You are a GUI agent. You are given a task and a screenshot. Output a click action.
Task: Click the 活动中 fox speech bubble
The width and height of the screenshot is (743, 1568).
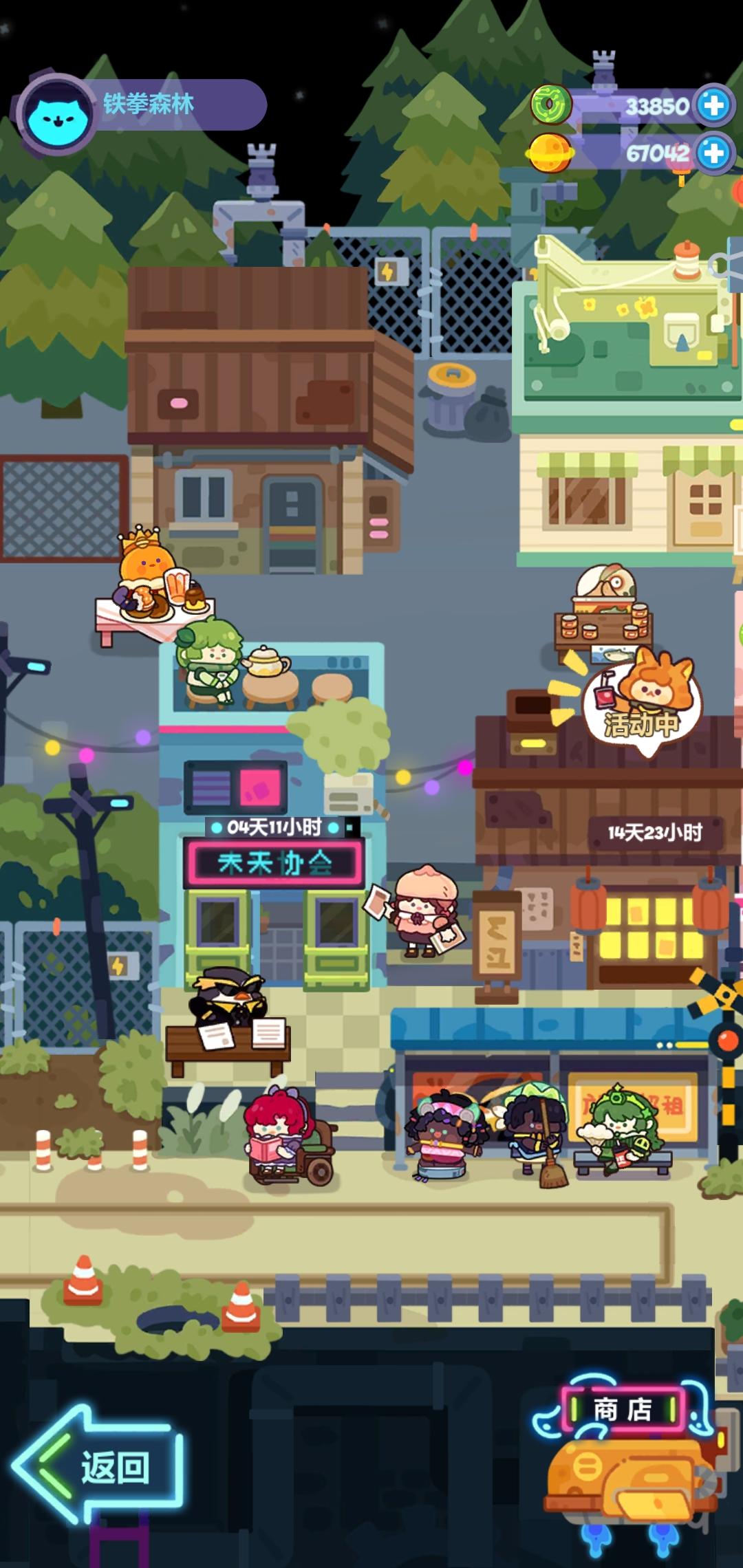(640, 708)
